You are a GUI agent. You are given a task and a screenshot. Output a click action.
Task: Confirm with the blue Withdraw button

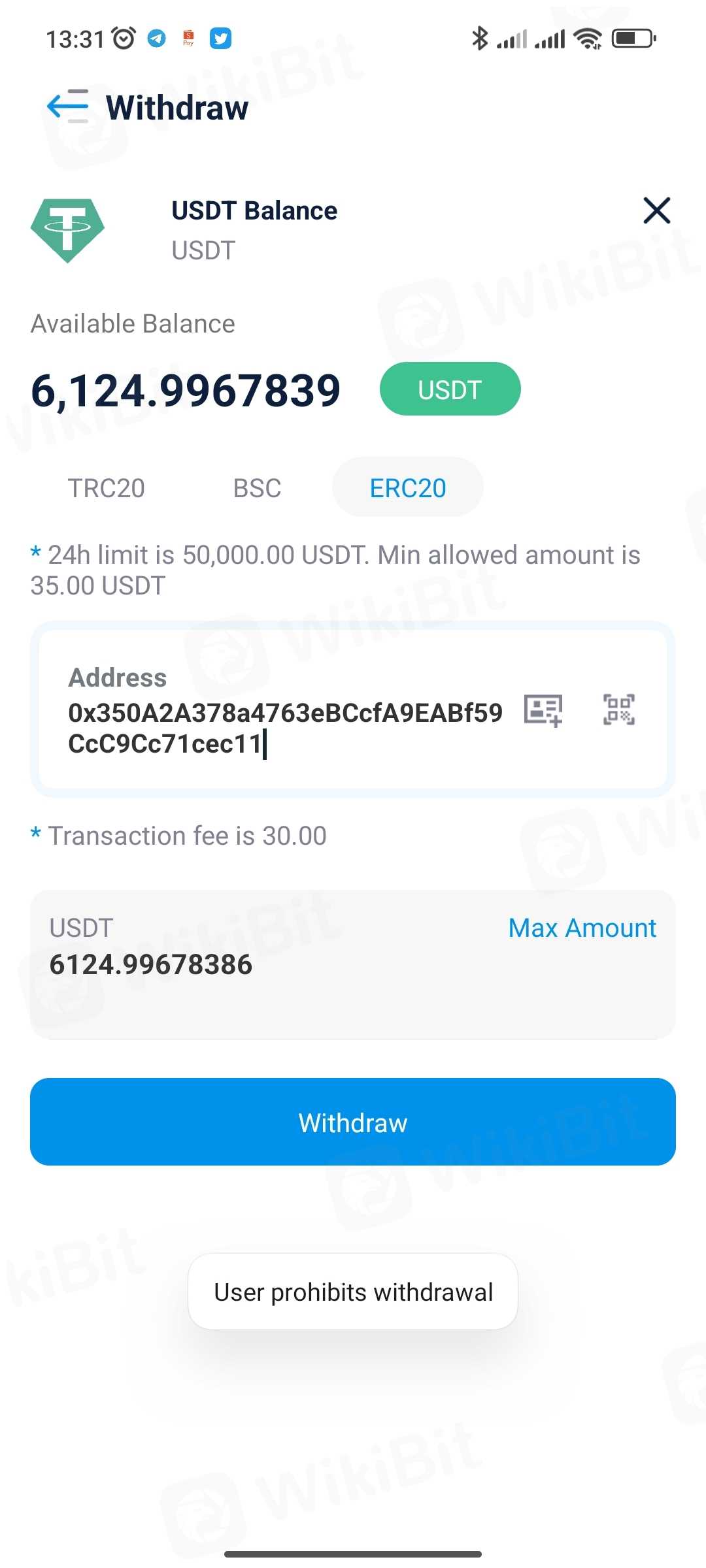click(x=353, y=1122)
